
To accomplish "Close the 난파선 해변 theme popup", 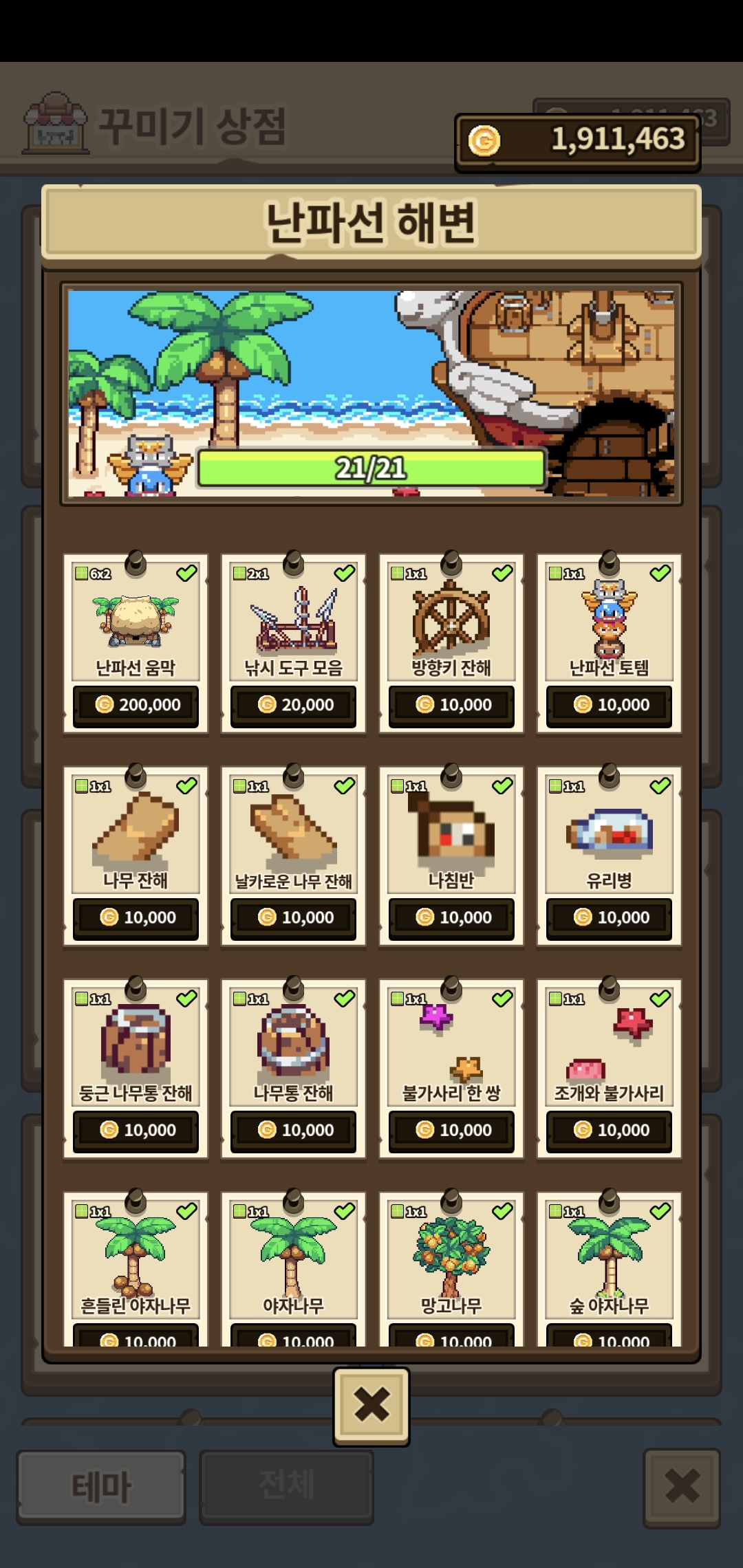I will [371, 1405].
